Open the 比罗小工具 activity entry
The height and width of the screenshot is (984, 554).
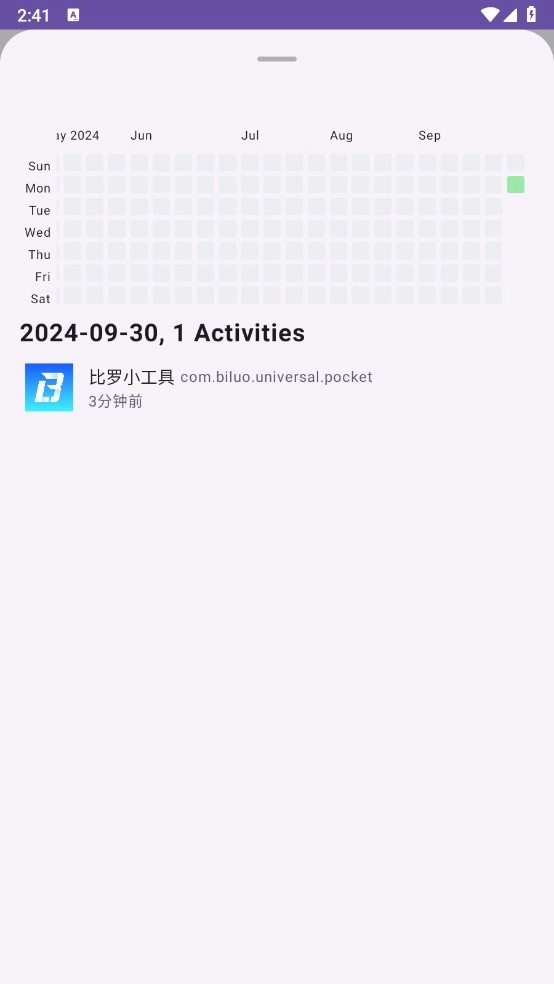(277, 388)
